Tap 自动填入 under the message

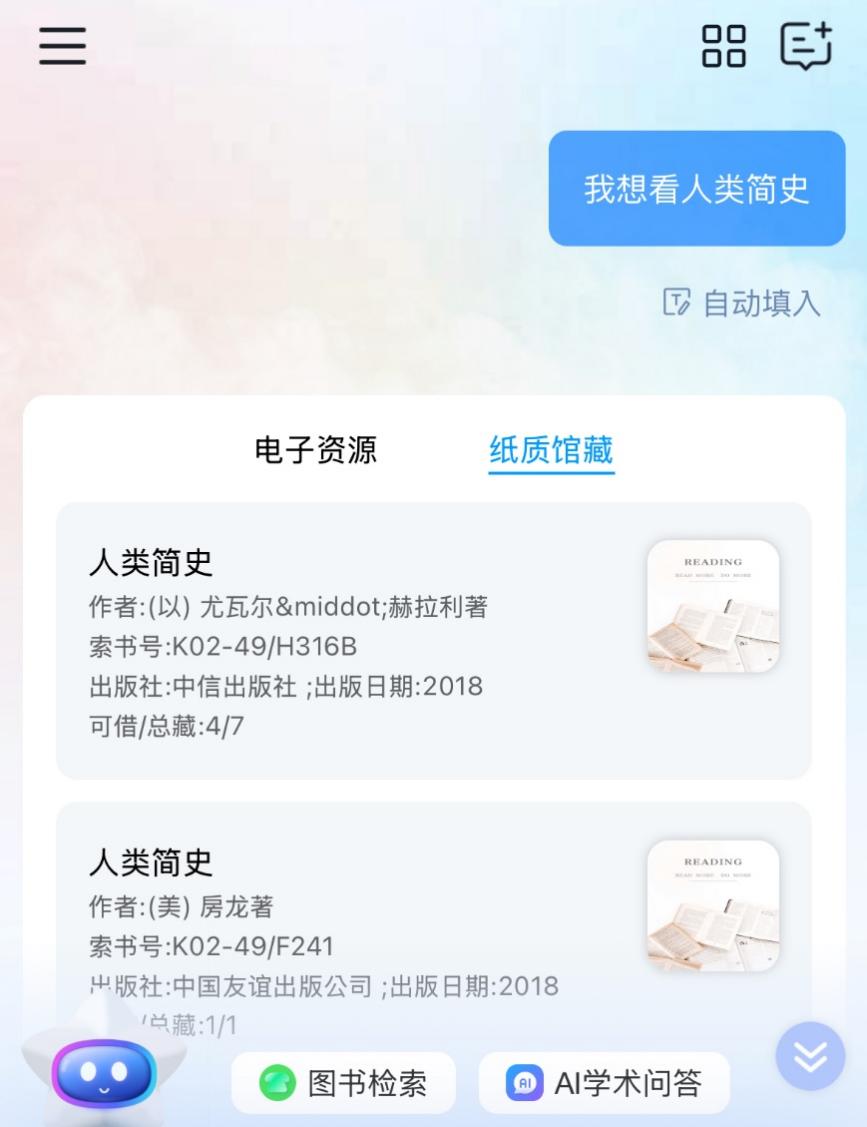pyautogui.click(x=742, y=302)
